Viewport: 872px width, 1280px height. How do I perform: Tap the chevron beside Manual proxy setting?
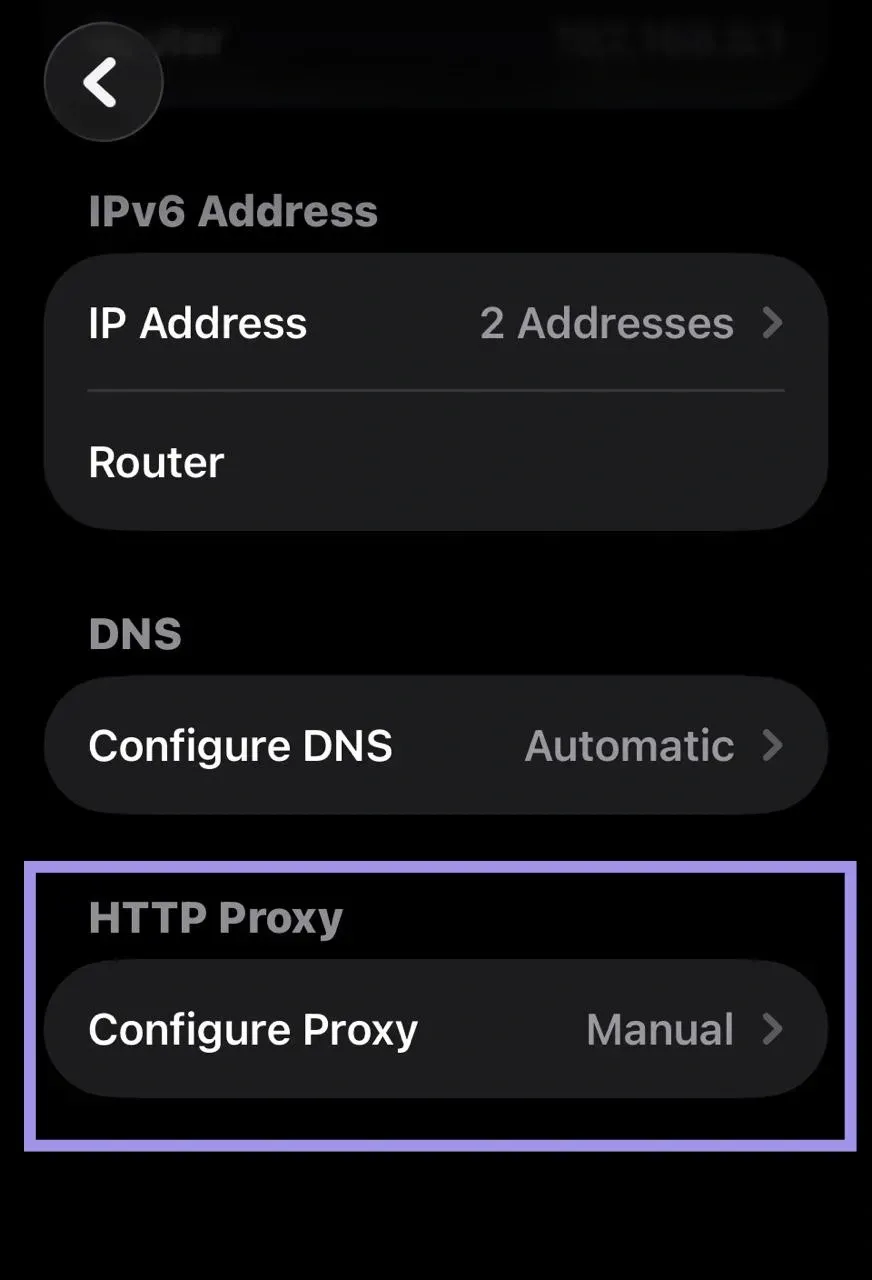click(772, 1030)
